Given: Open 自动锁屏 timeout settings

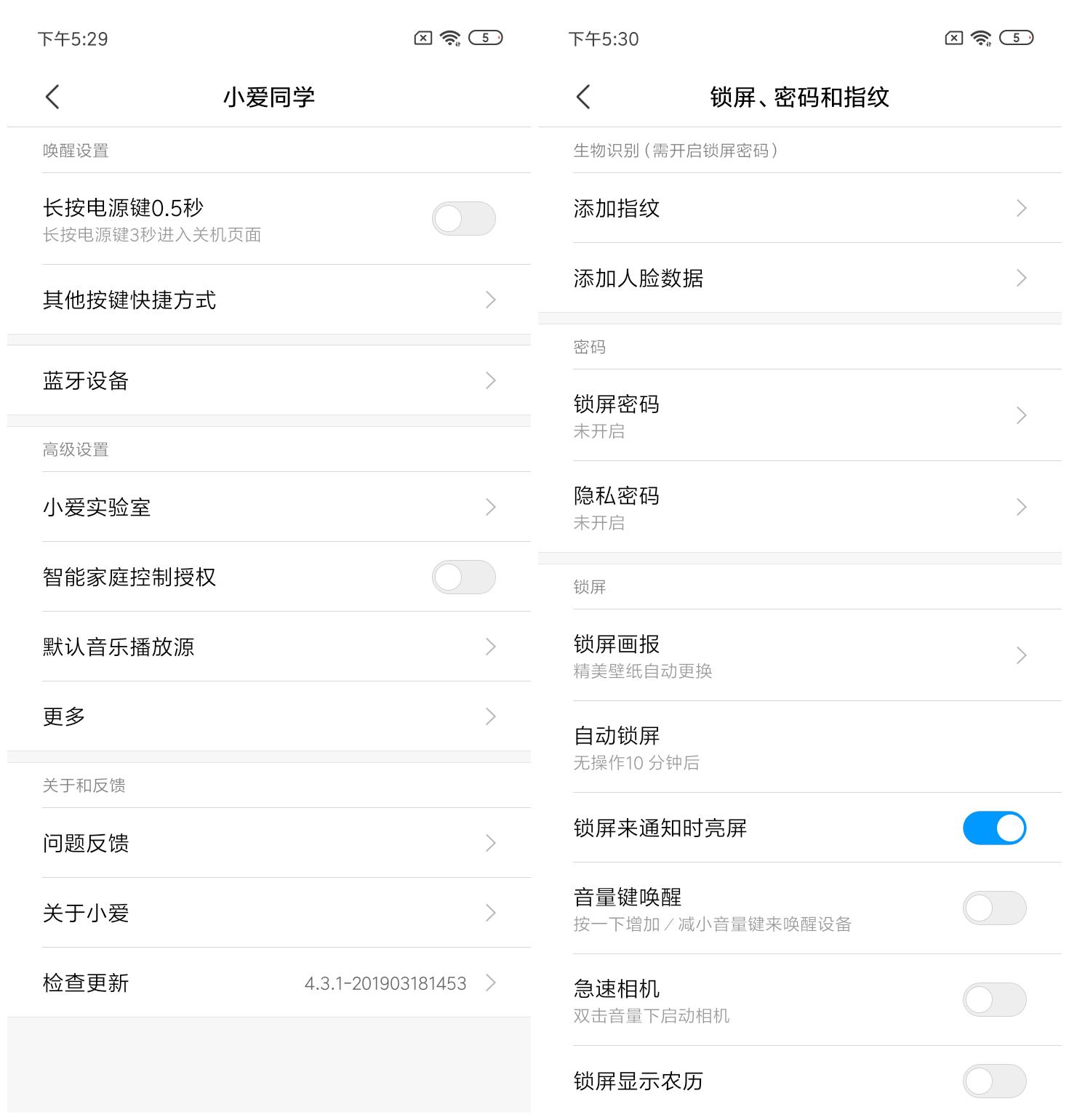Looking at the screenshot, I should pyautogui.click(x=800, y=747).
